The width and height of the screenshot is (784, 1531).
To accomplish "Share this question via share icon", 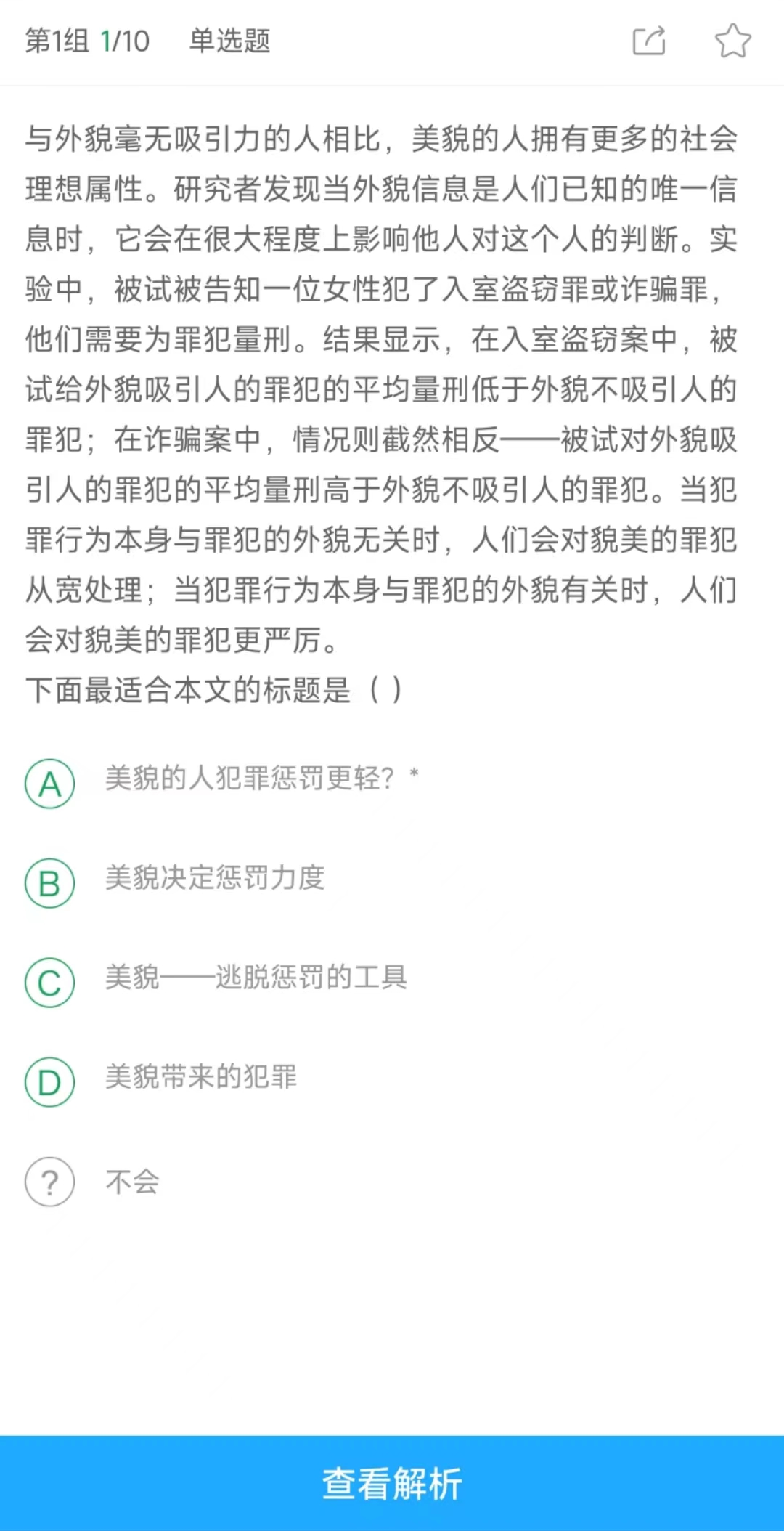I will (x=649, y=41).
